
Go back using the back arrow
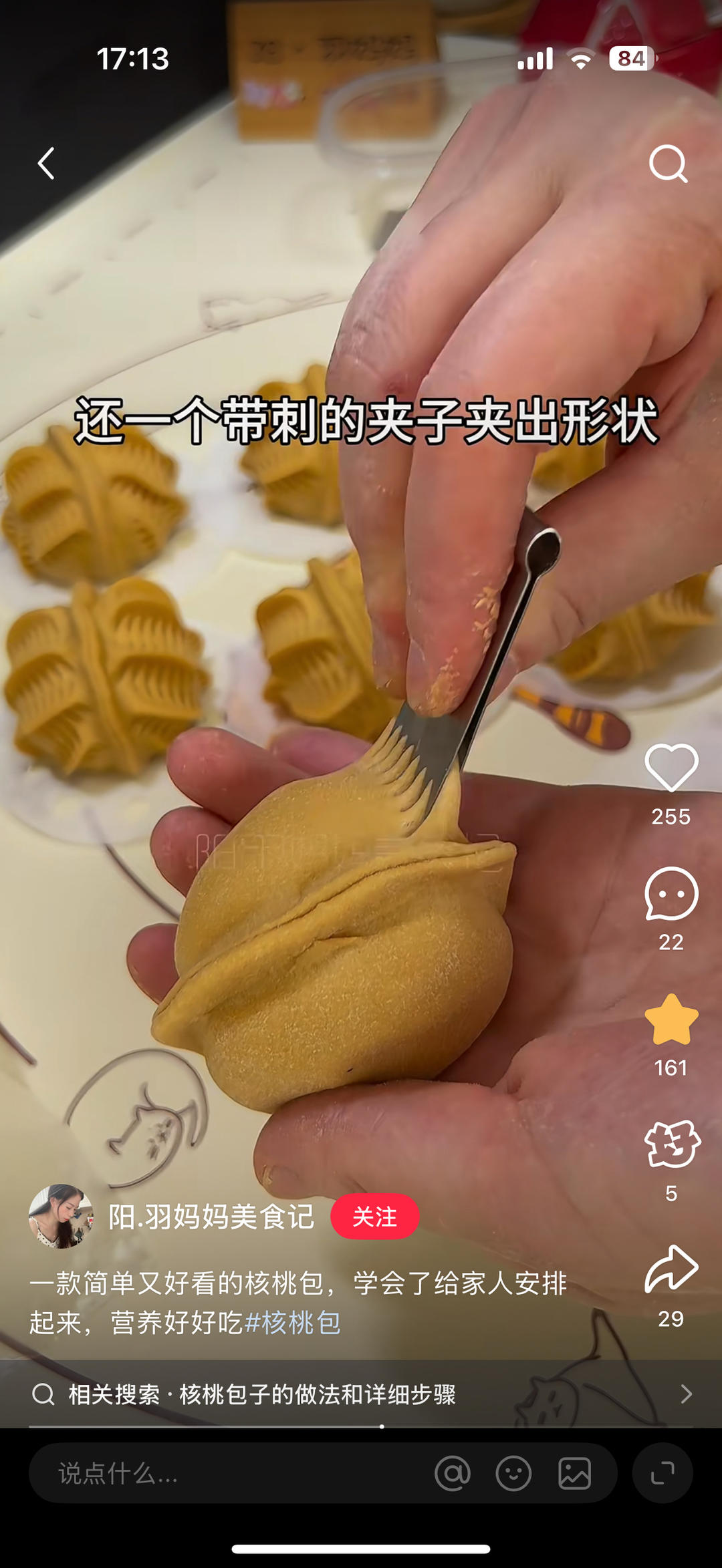45,164
